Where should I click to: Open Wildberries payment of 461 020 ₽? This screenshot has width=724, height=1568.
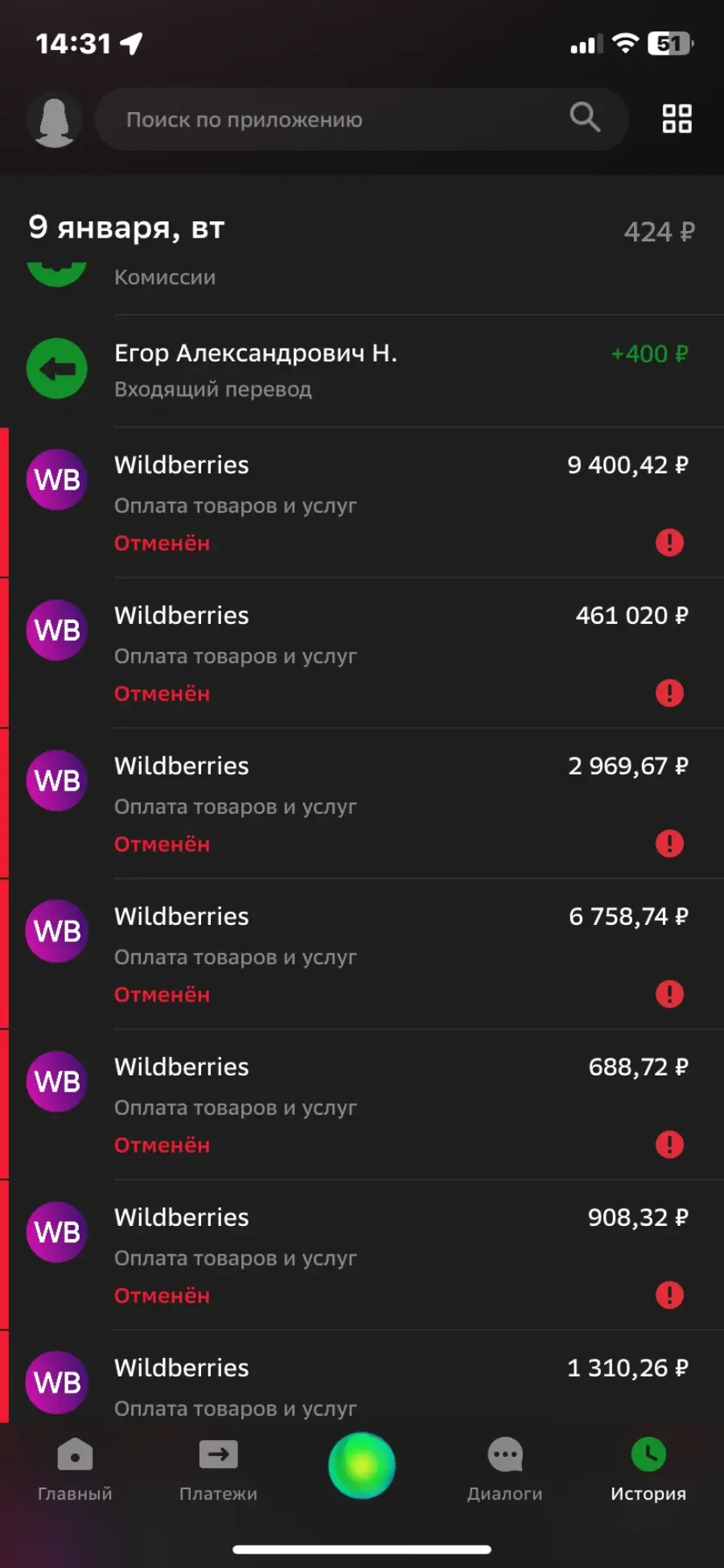[362, 653]
